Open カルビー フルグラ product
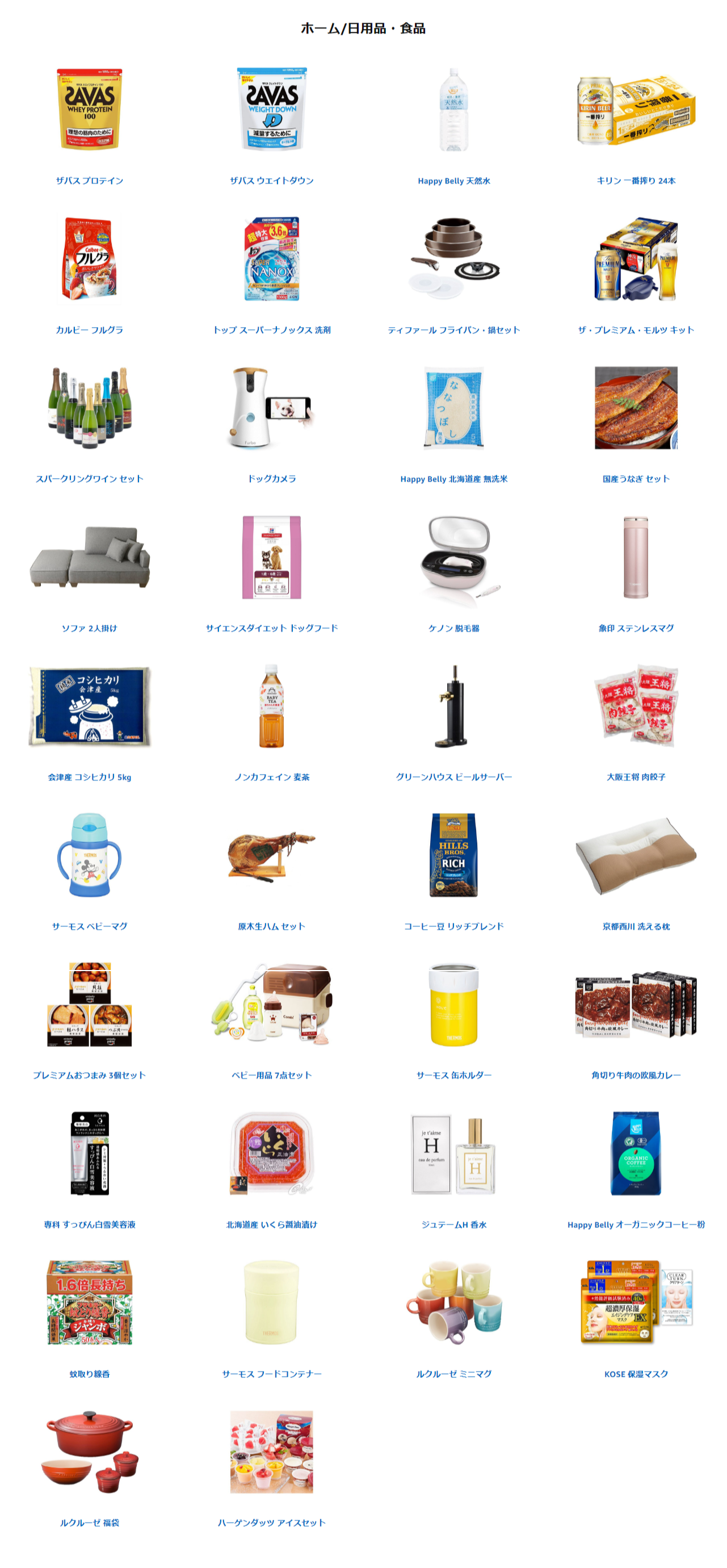 coord(90,329)
